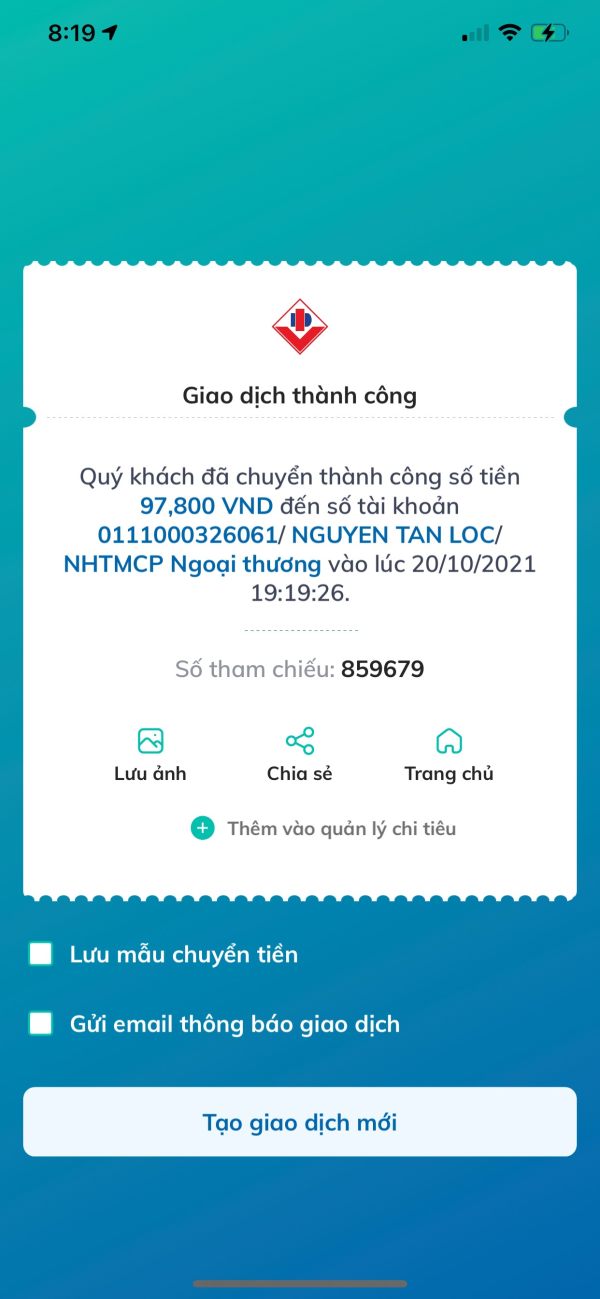Save the receipt with Lưu ảnh
The height and width of the screenshot is (1299, 600).
[x=150, y=754]
